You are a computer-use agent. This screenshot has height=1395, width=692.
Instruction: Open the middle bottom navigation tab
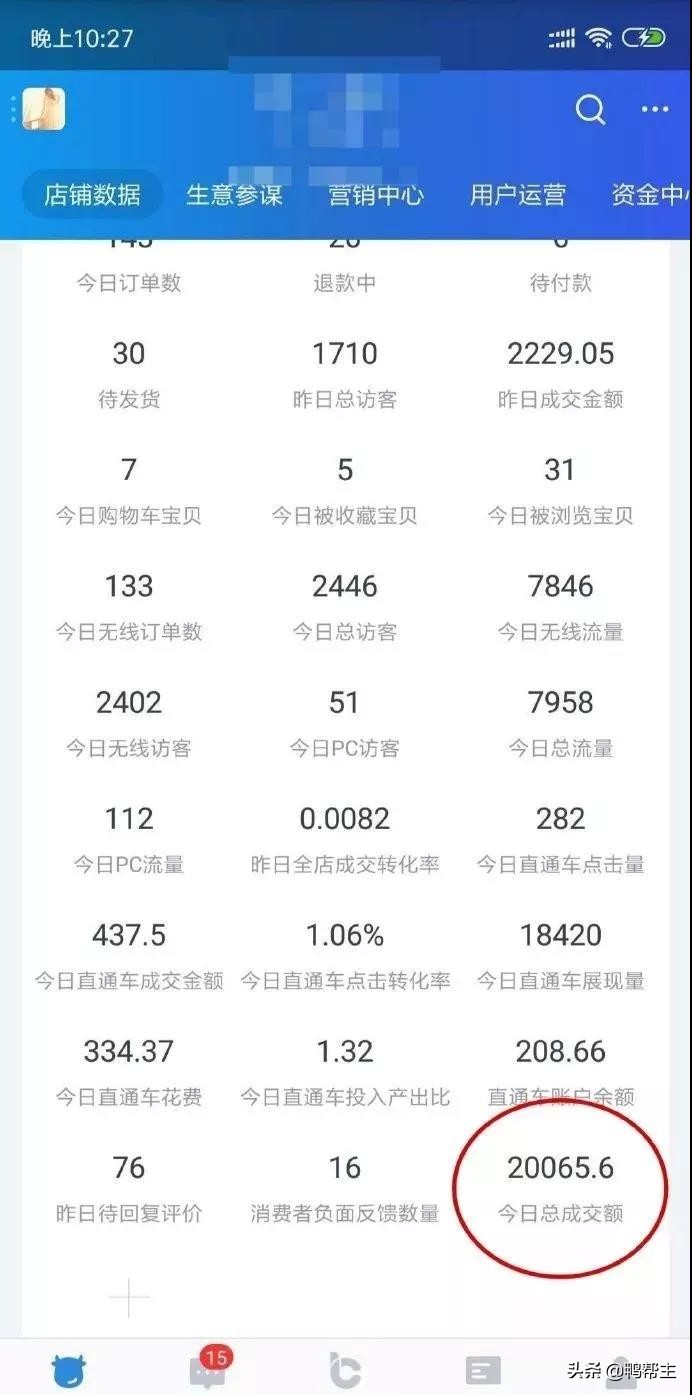(345, 1370)
